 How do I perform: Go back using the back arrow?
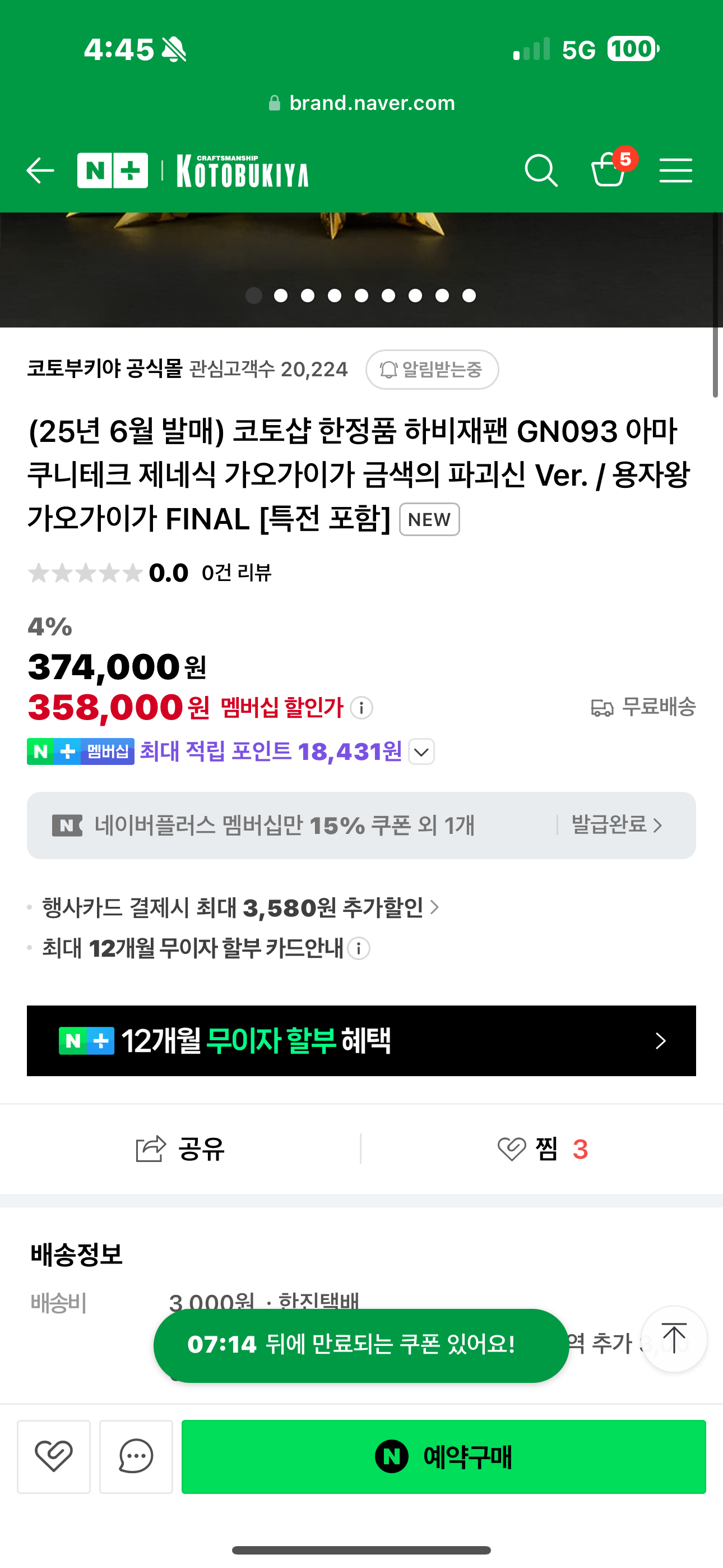pyautogui.click(x=40, y=170)
